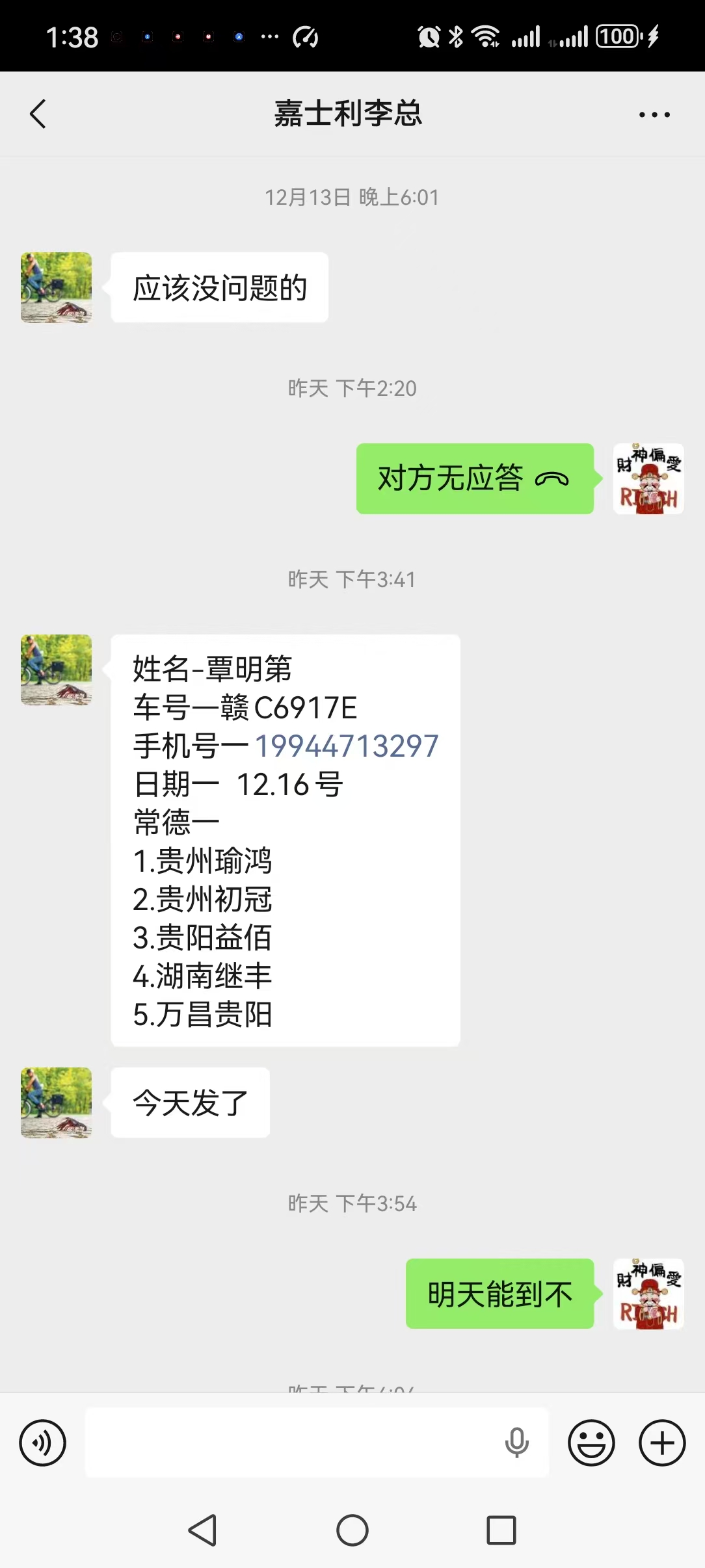Screen dimensions: 705x1568
Task: Go back from the 嘉士利李总 chat
Action: pos(38,114)
